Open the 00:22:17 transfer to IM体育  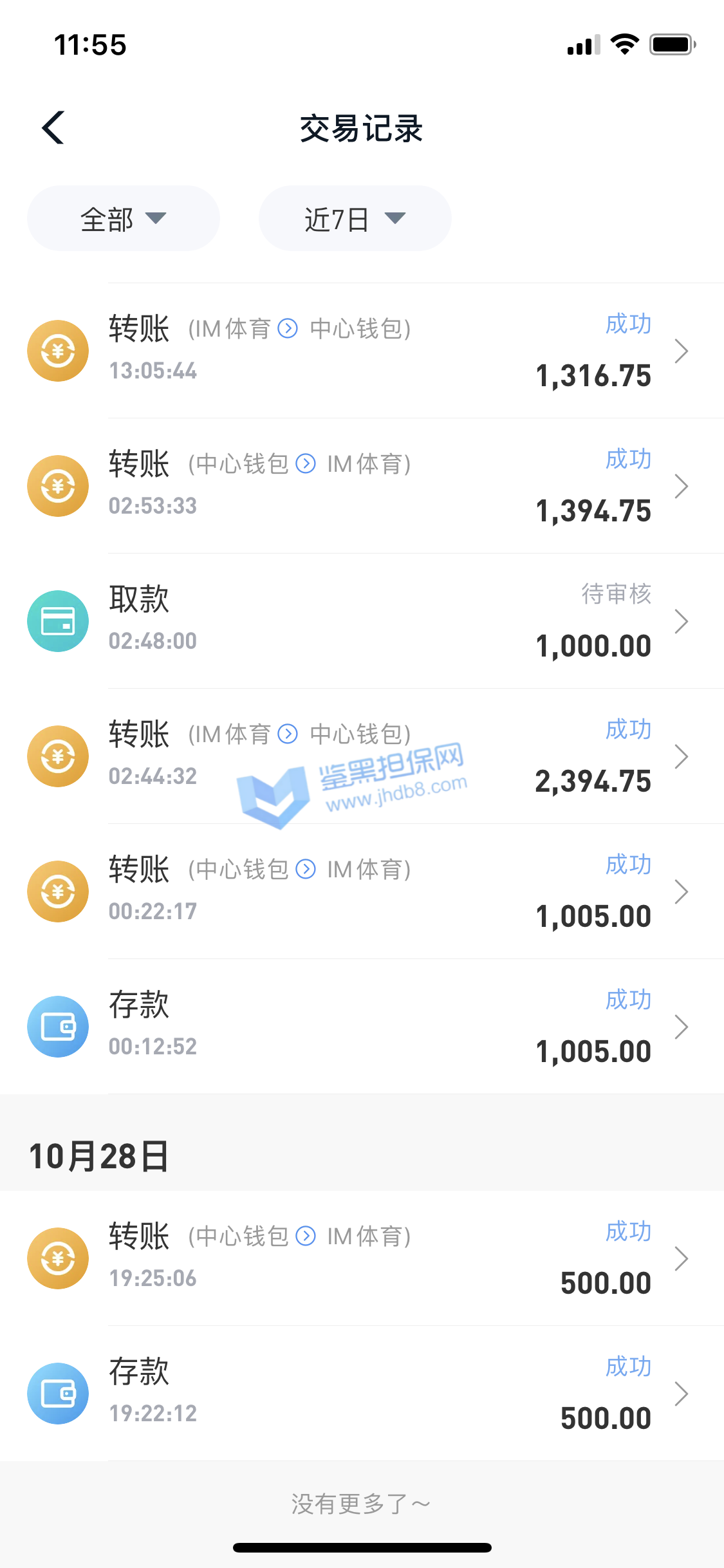click(x=362, y=891)
